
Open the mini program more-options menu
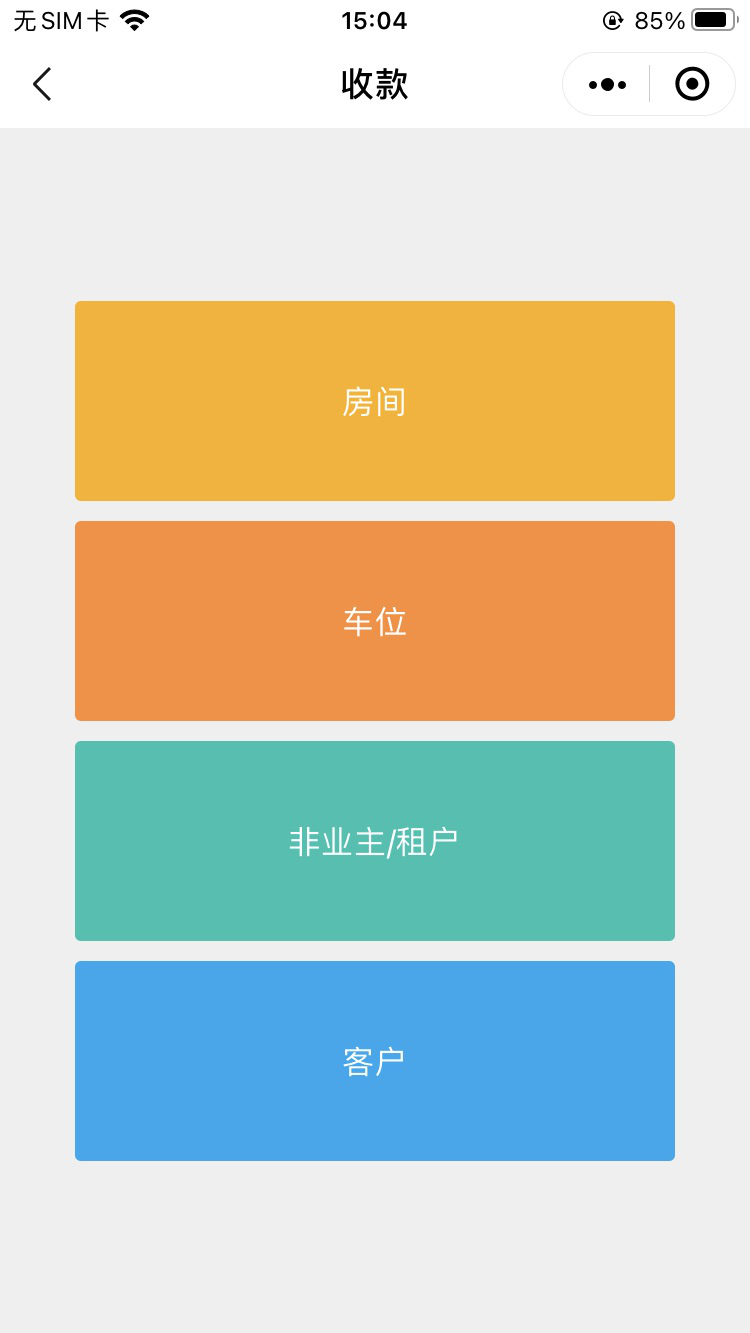tap(607, 84)
